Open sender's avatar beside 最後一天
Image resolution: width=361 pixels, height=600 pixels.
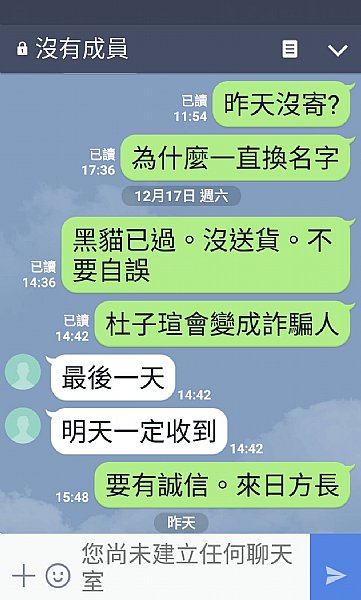(x=23, y=372)
